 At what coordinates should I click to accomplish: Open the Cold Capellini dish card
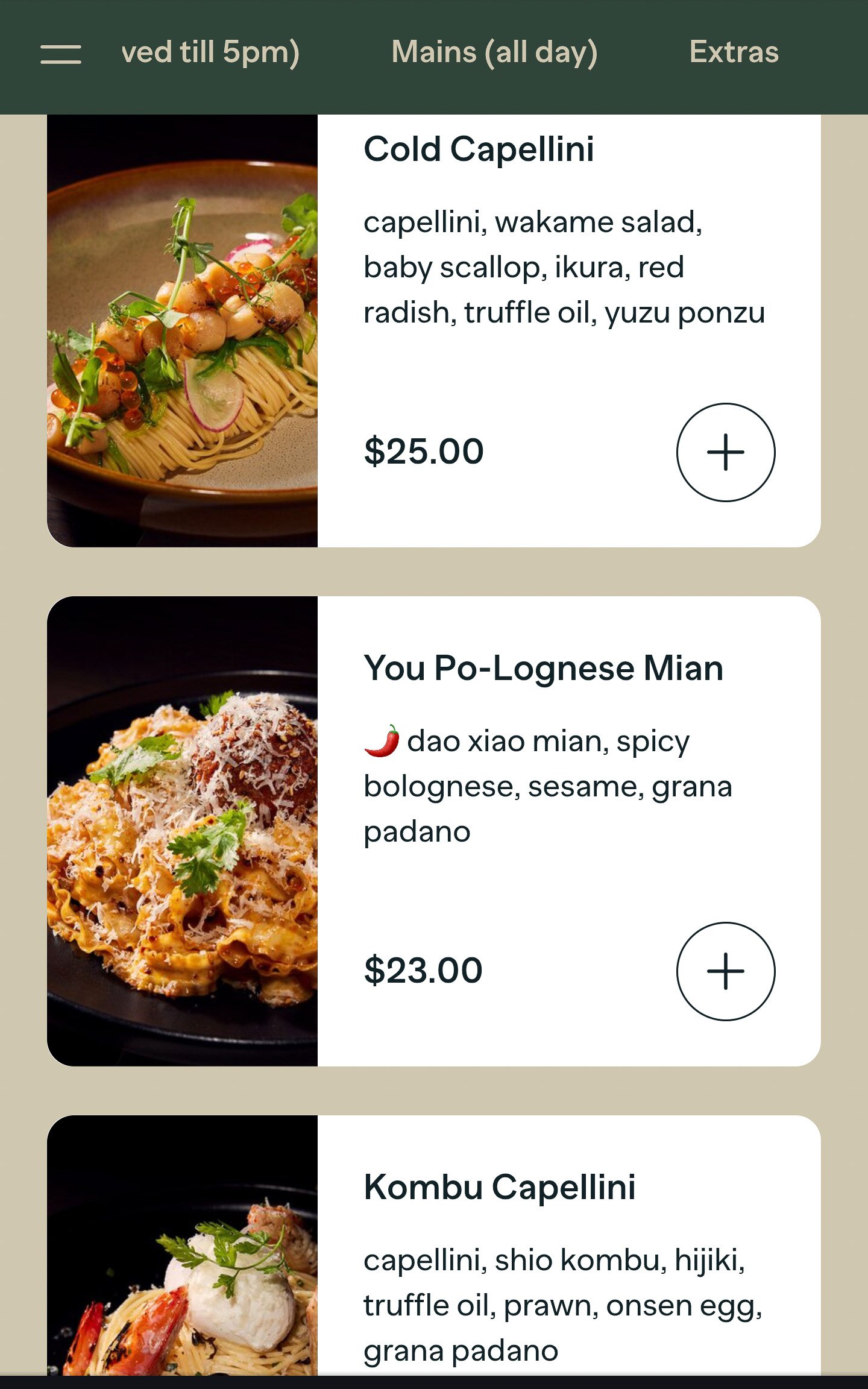pyautogui.click(x=479, y=150)
